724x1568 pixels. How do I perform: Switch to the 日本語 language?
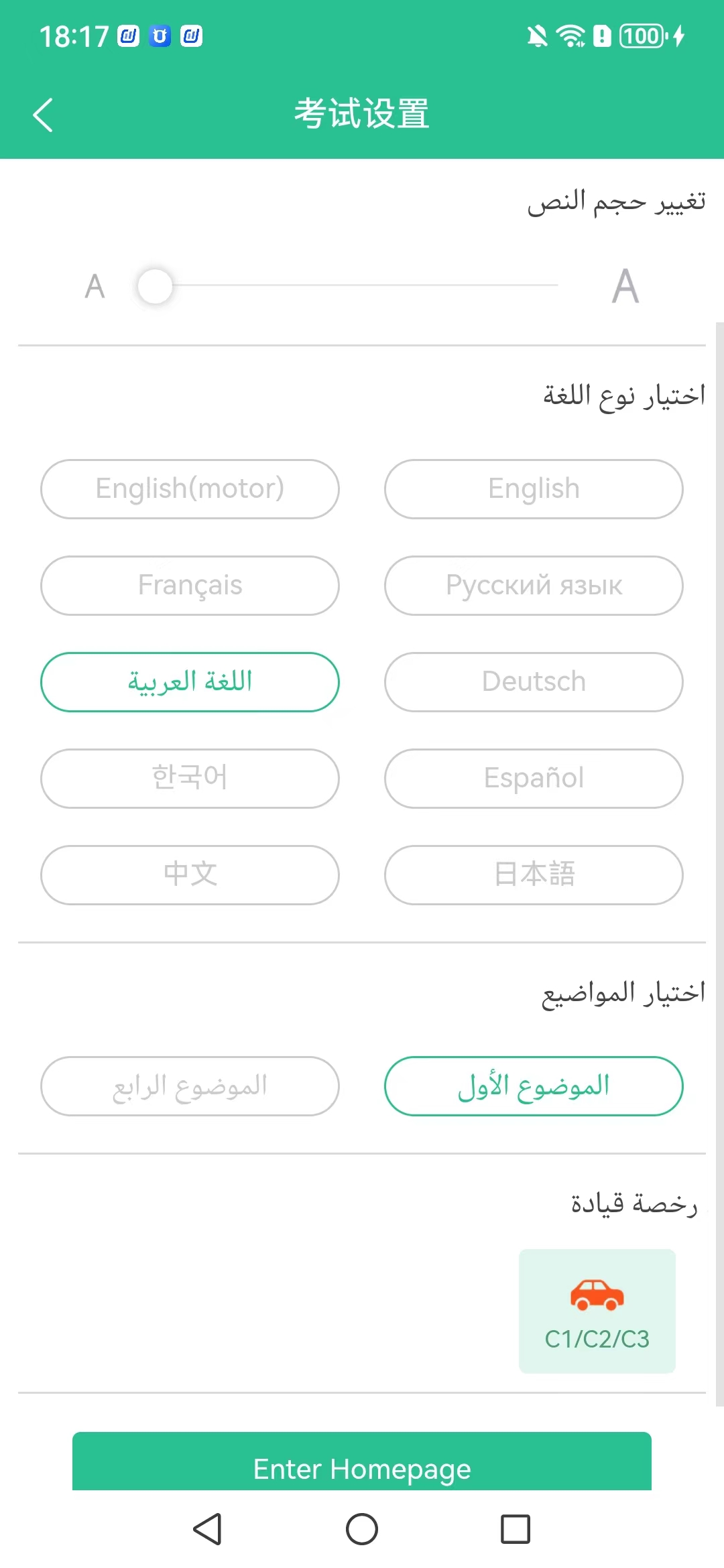pyautogui.click(x=533, y=874)
